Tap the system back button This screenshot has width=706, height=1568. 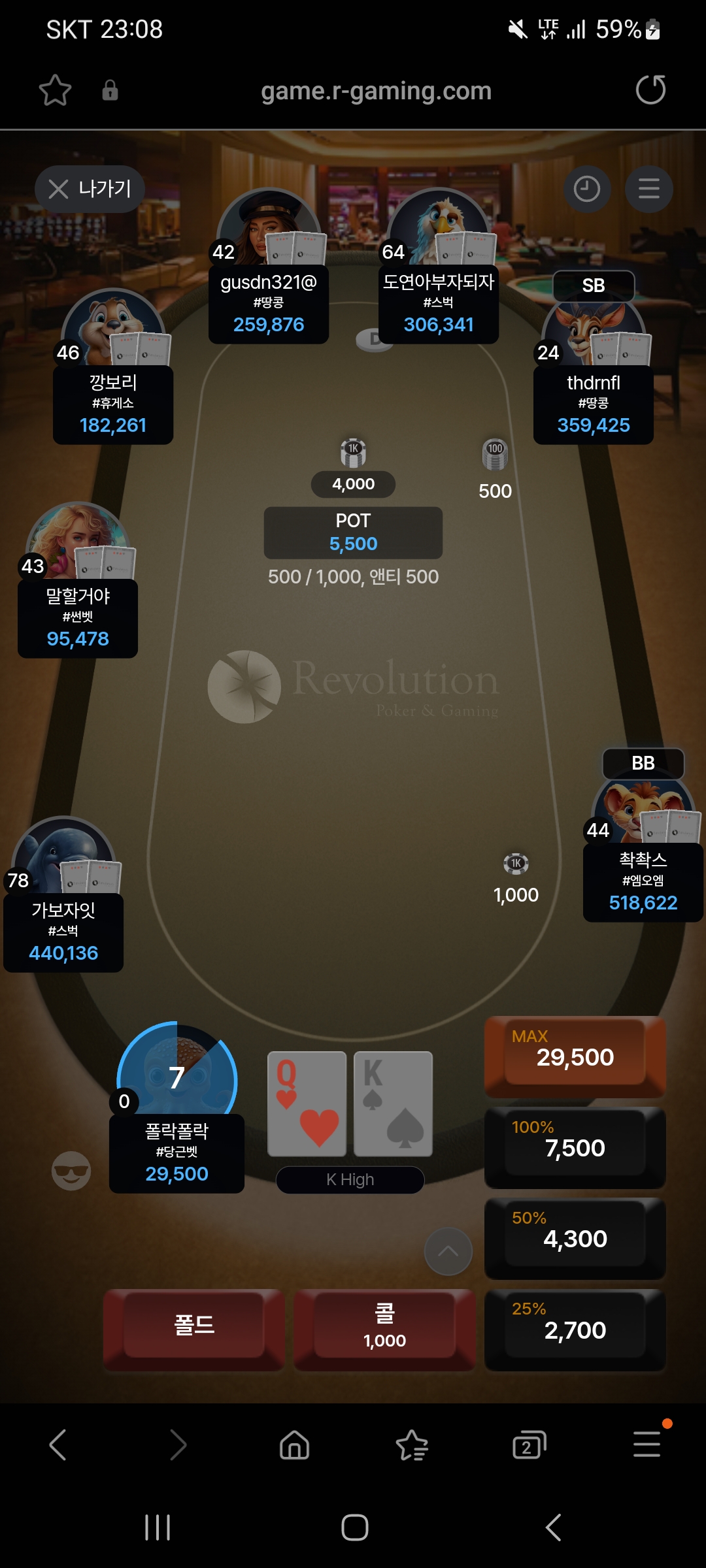(x=553, y=1527)
